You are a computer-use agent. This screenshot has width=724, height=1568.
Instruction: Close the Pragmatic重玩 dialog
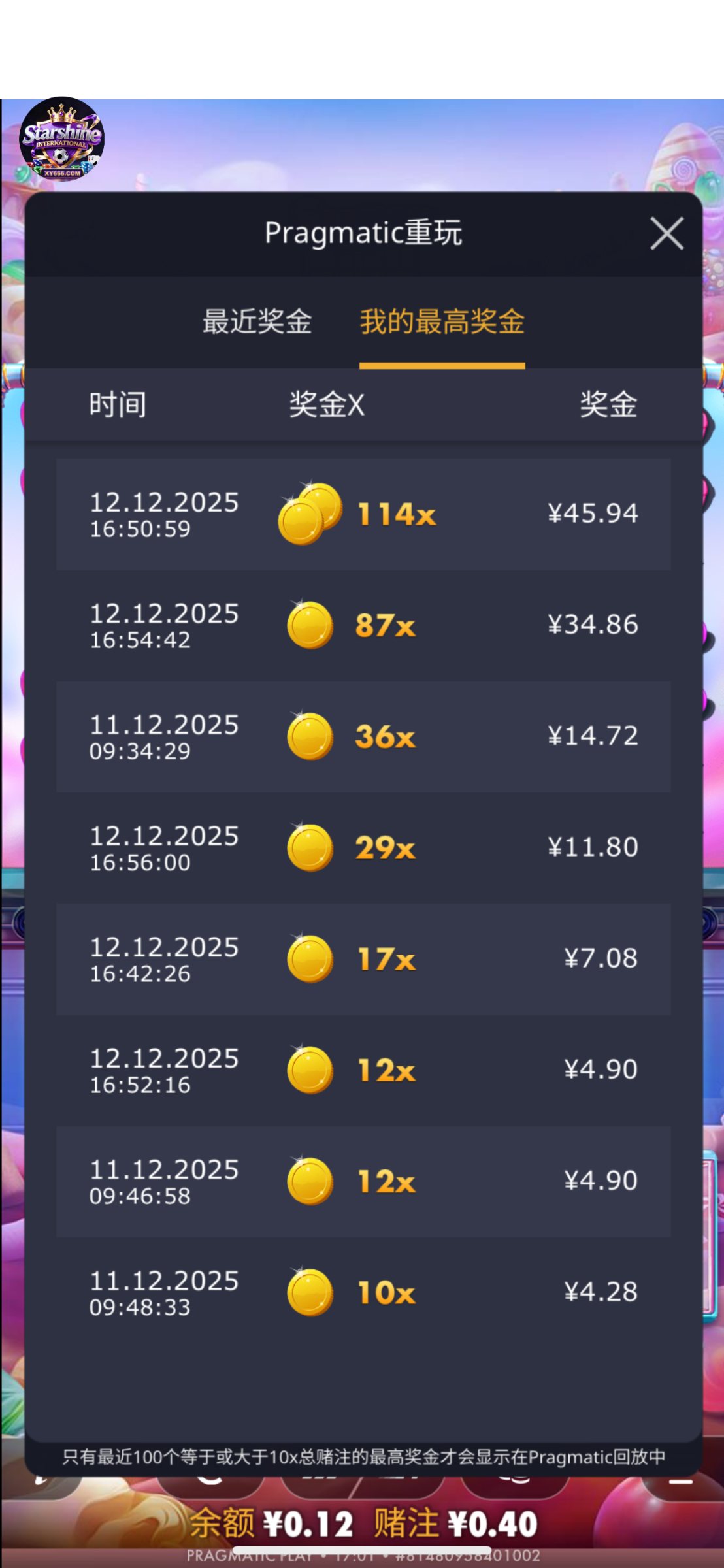click(x=666, y=233)
